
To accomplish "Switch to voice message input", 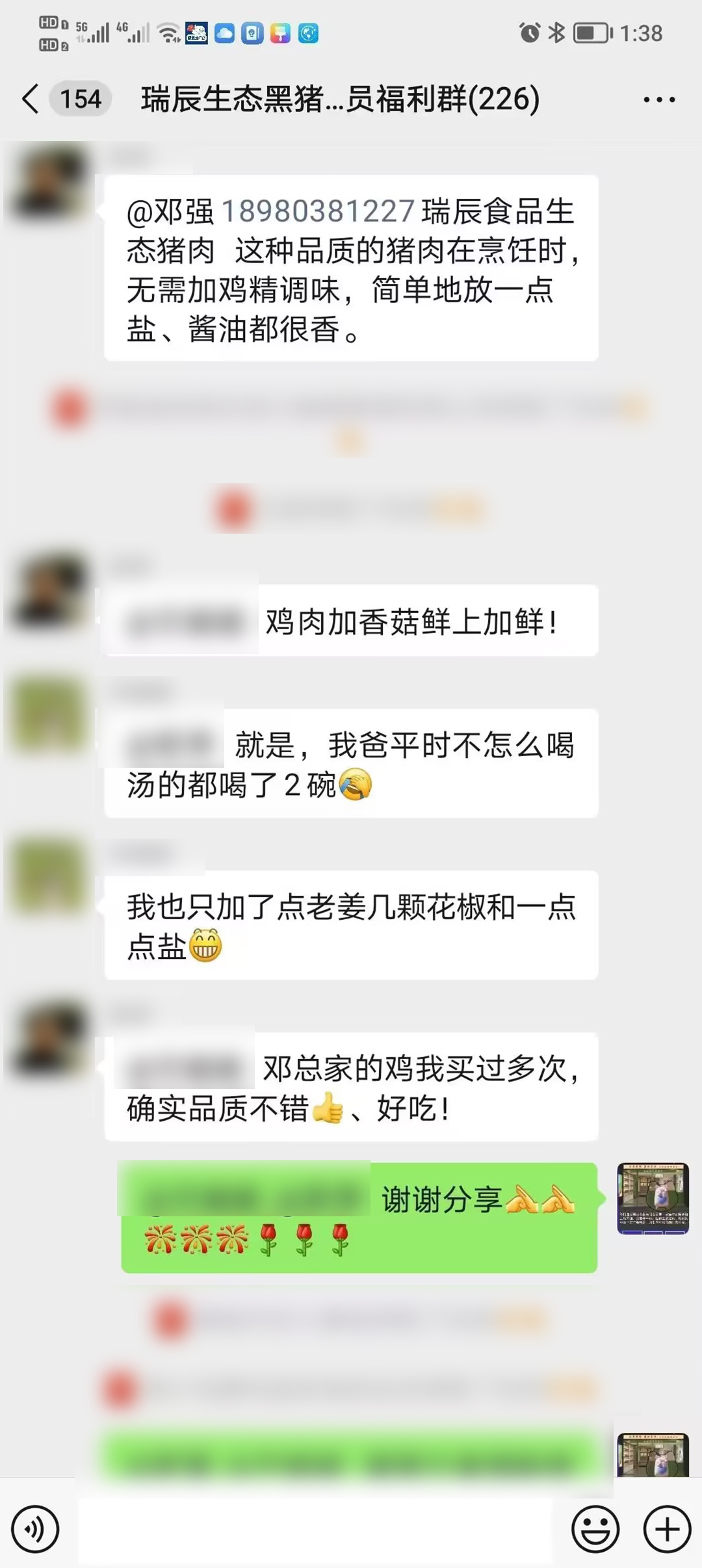I will [x=35, y=1529].
